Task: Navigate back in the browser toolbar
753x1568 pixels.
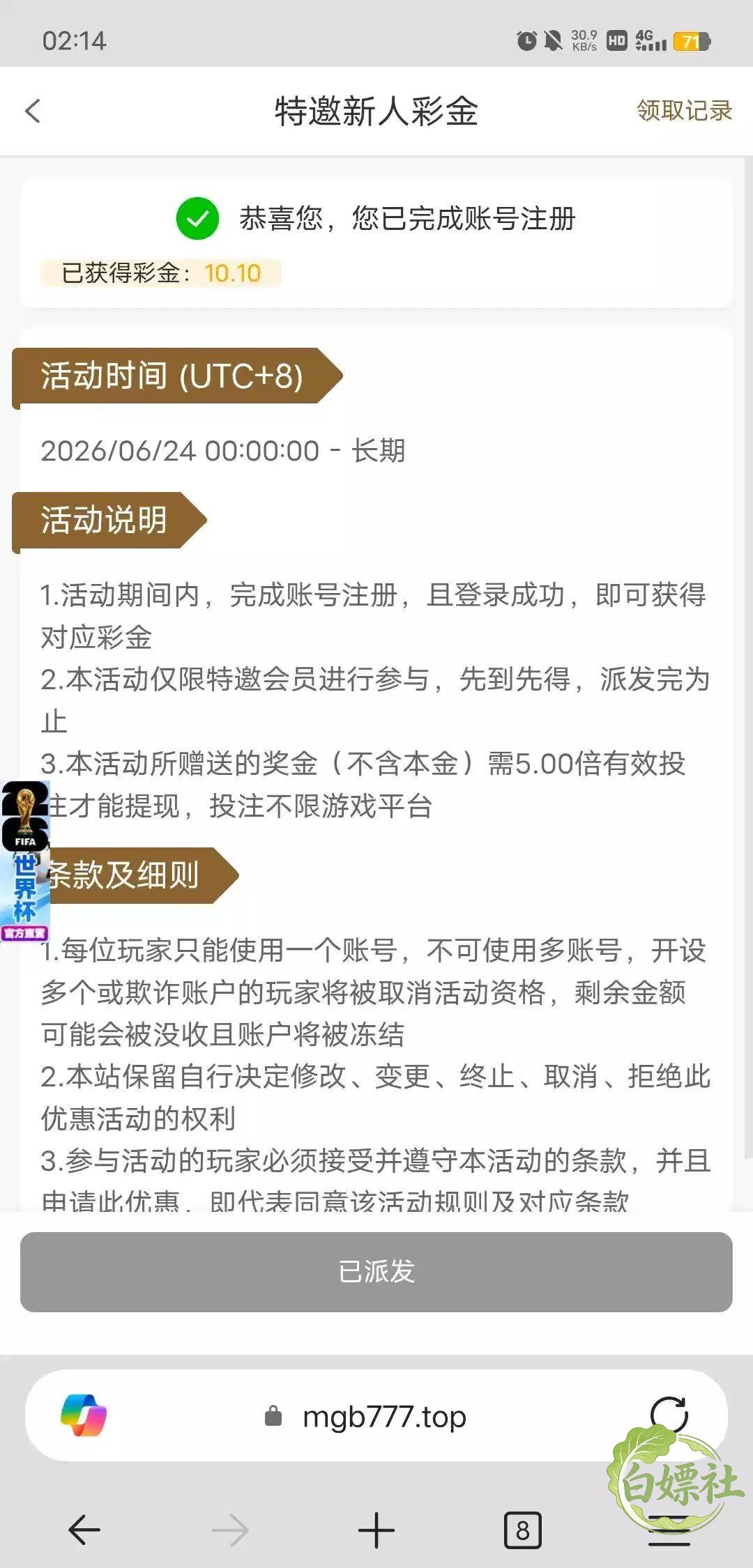Action: [85, 1531]
